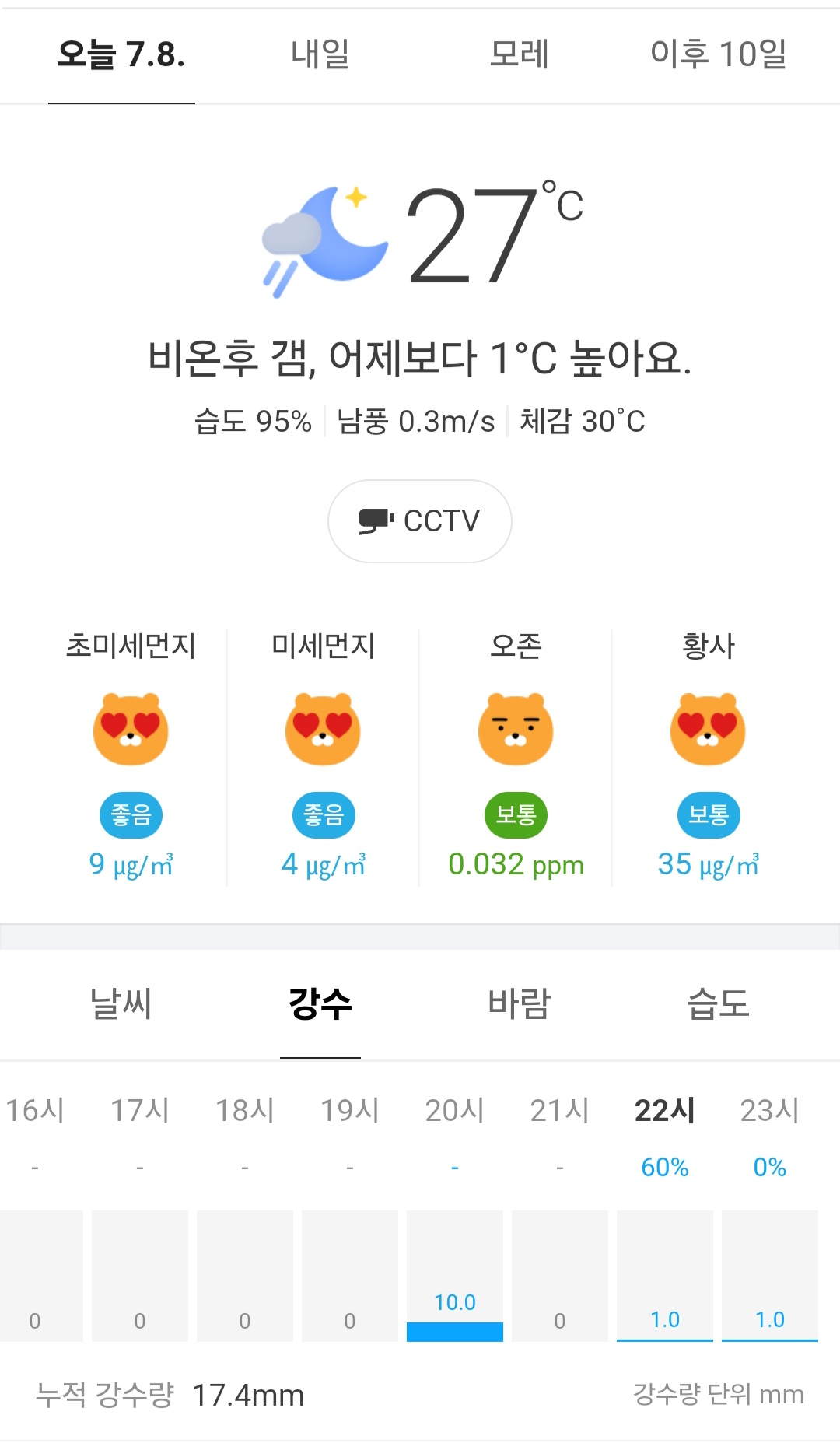Select the 오늘 7.8. tab

pyautogui.click(x=121, y=54)
